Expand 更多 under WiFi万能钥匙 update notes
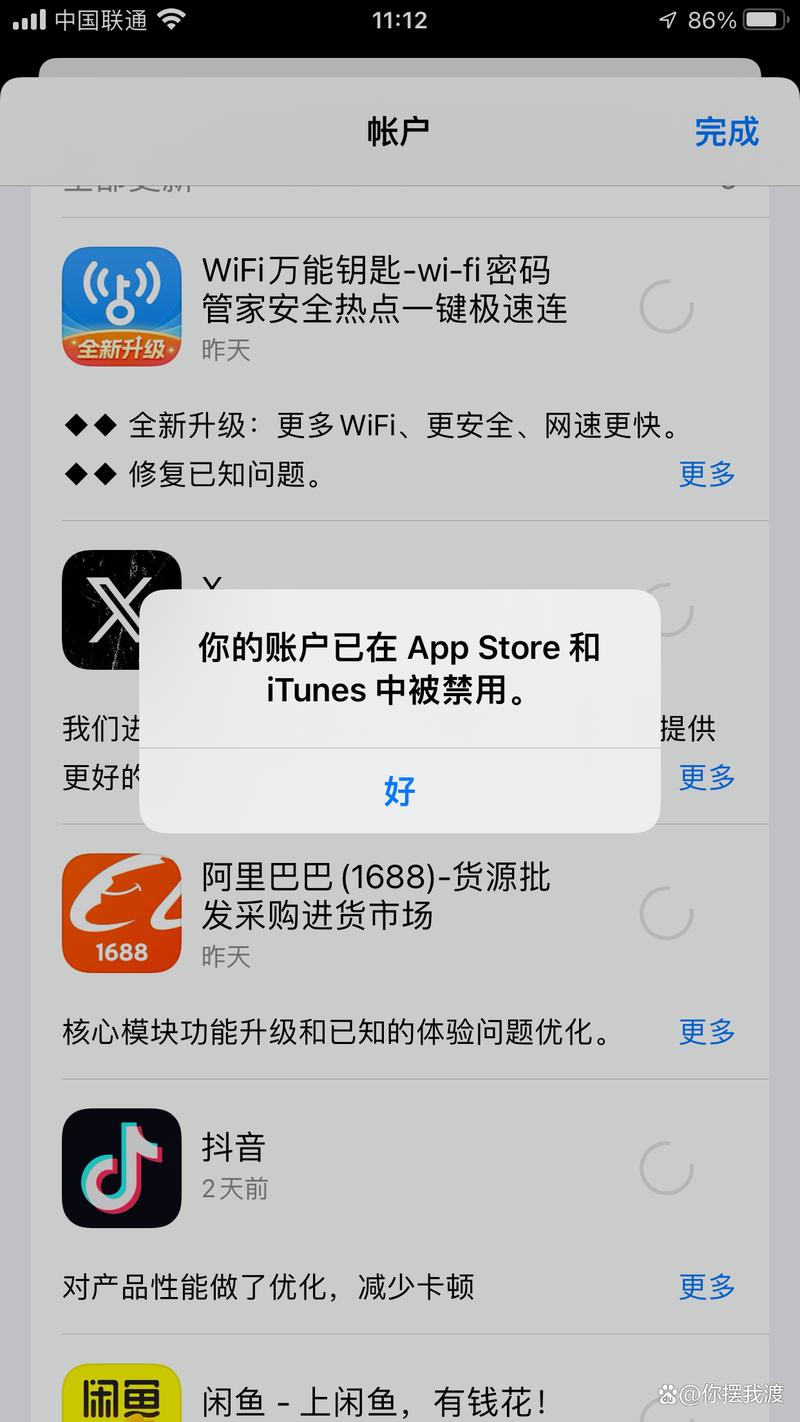The width and height of the screenshot is (800, 1422). pos(707,476)
